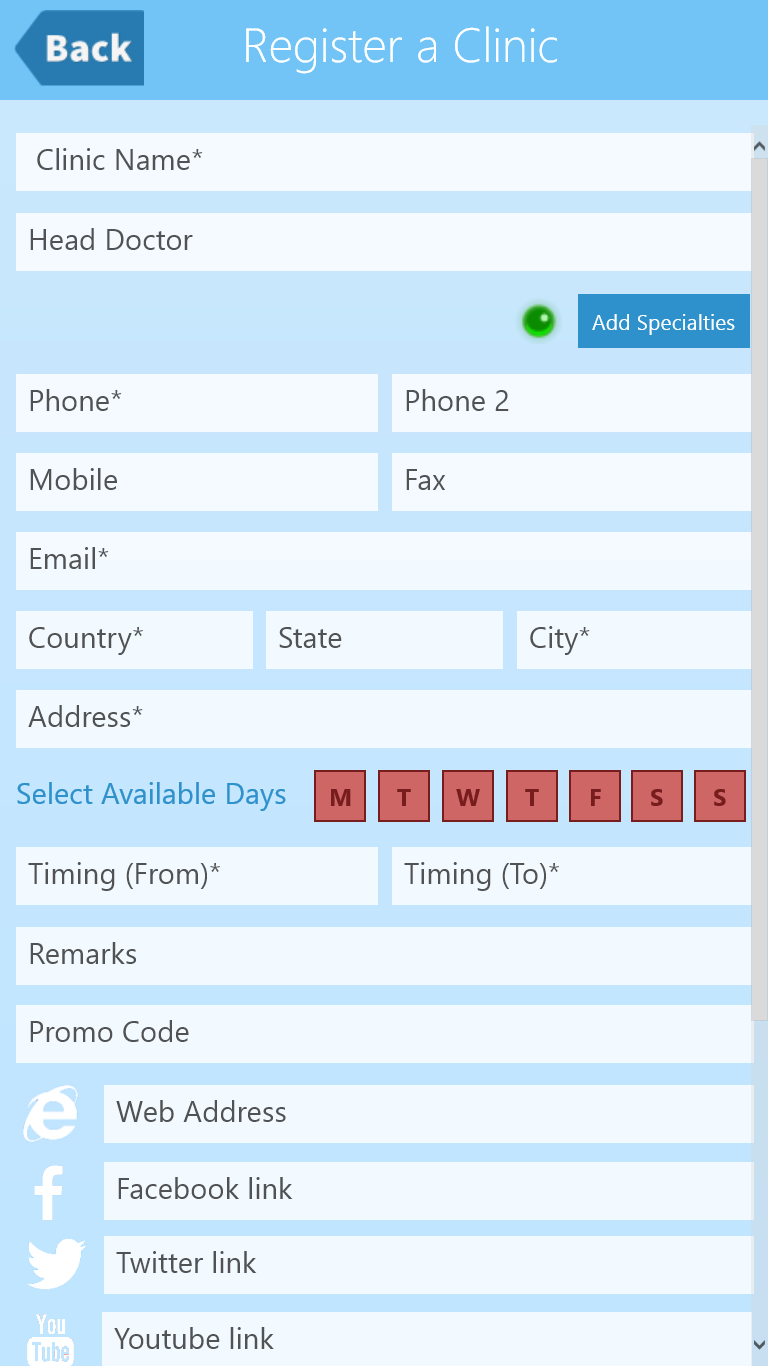Screen dimensions: 768x1366
Task: Set the Timing (To) field
Action: [x=571, y=875]
